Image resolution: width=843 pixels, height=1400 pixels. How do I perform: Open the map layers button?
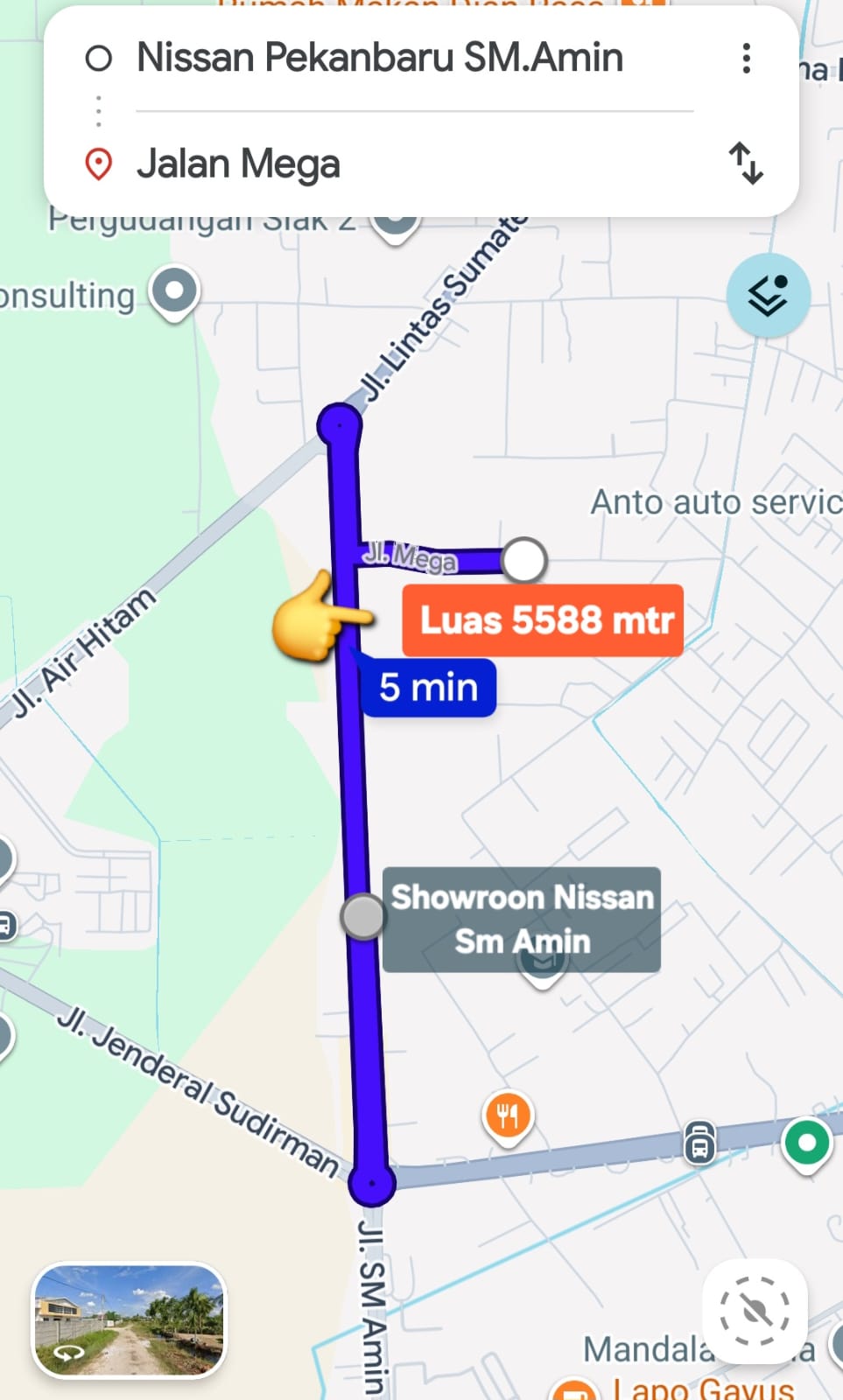[768, 296]
